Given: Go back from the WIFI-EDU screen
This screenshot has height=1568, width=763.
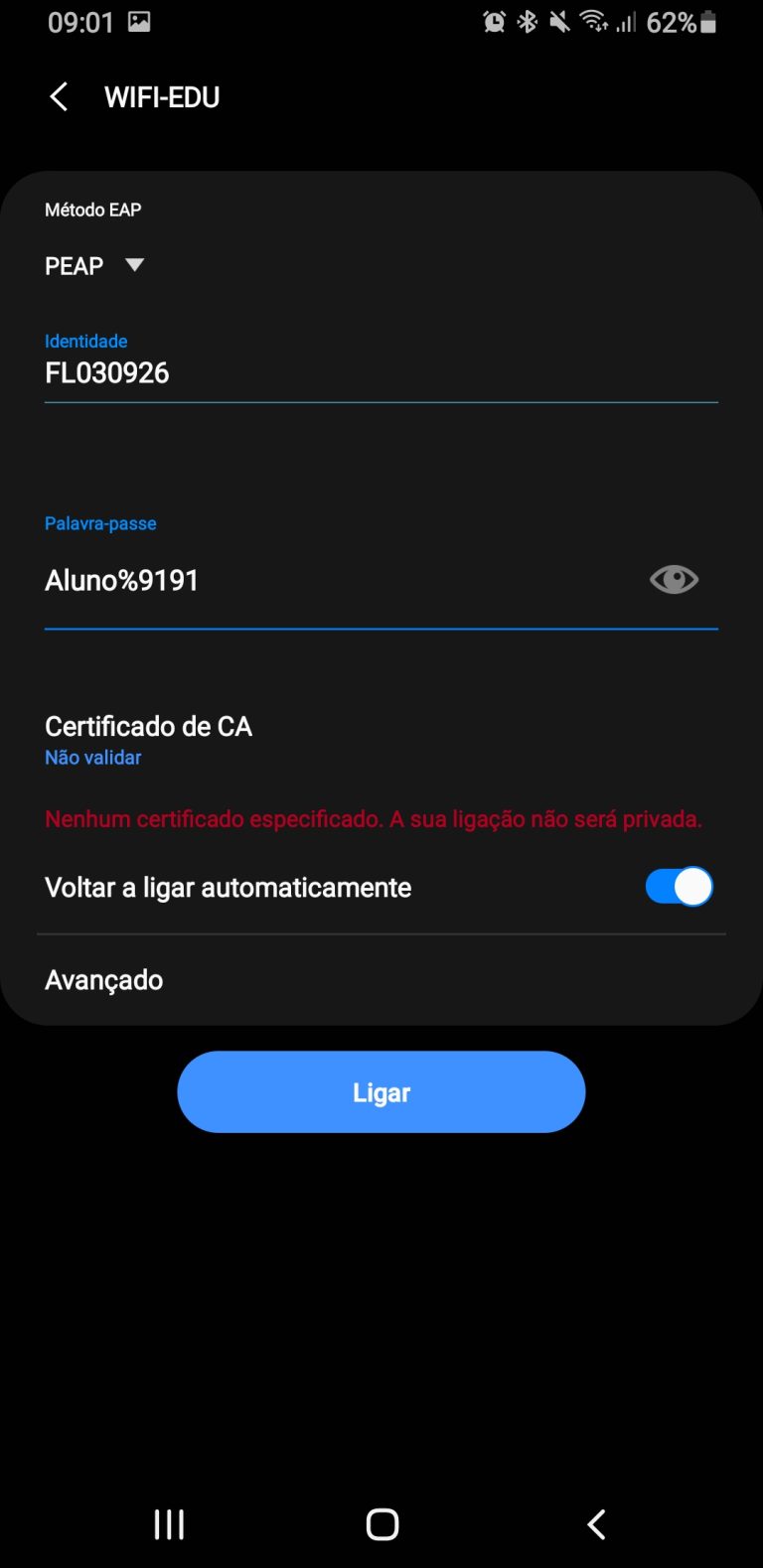Looking at the screenshot, I should pos(59,97).
